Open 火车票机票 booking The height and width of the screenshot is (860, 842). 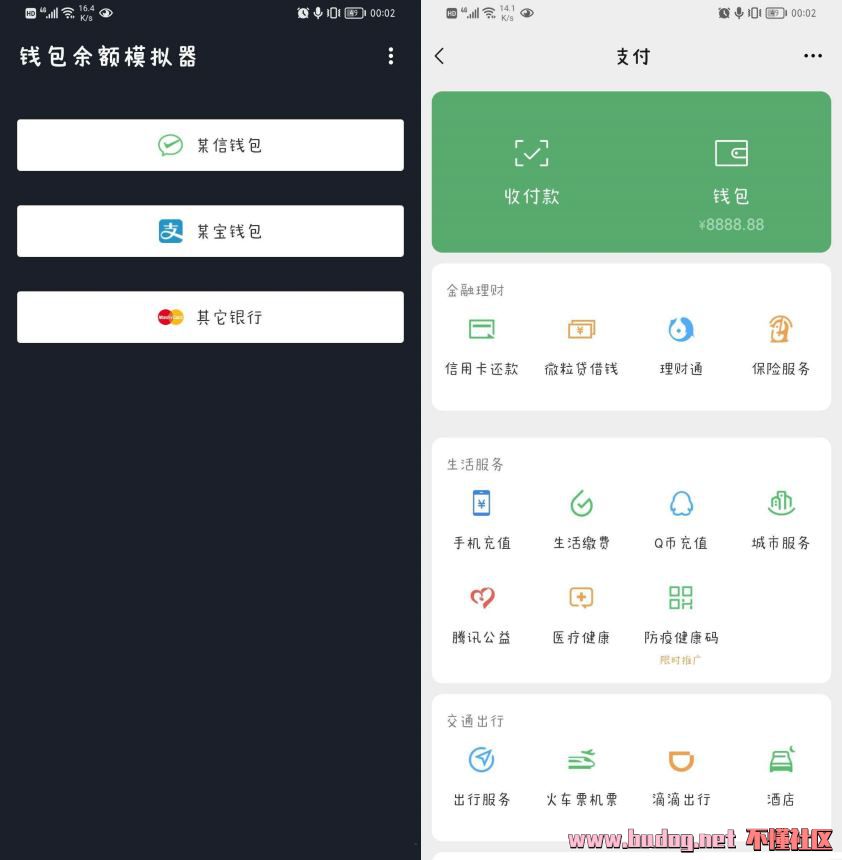tap(581, 775)
